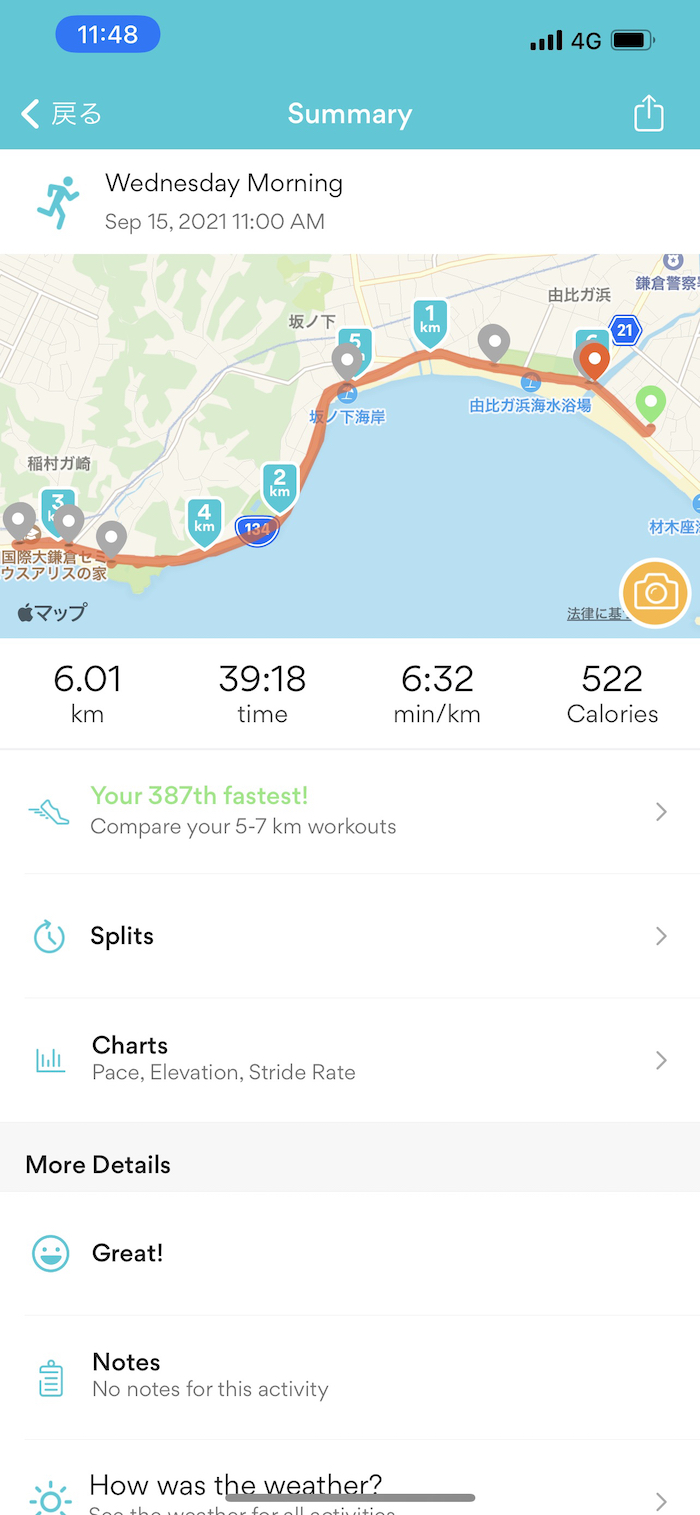Edit the Wednesday Morning activity title
700x1515 pixels.
[x=223, y=184]
